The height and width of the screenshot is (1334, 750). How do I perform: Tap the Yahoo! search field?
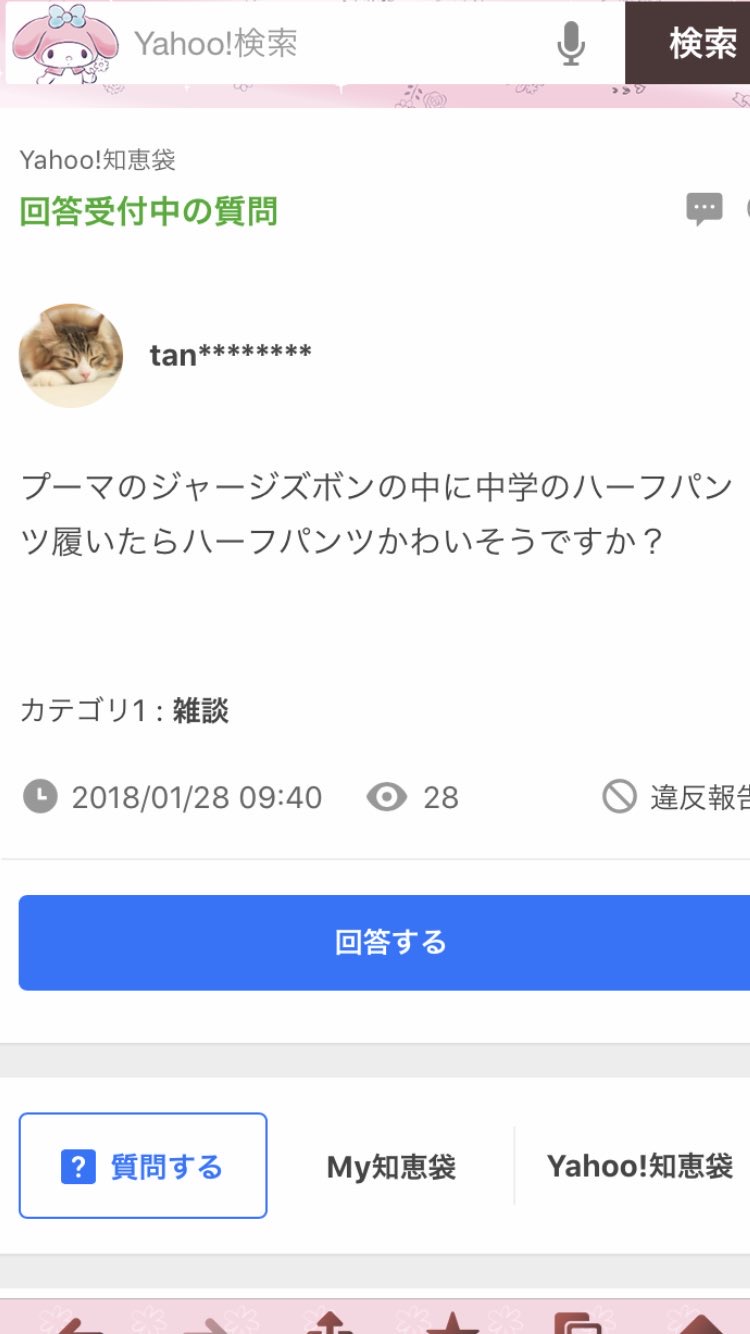tap(330, 44)
